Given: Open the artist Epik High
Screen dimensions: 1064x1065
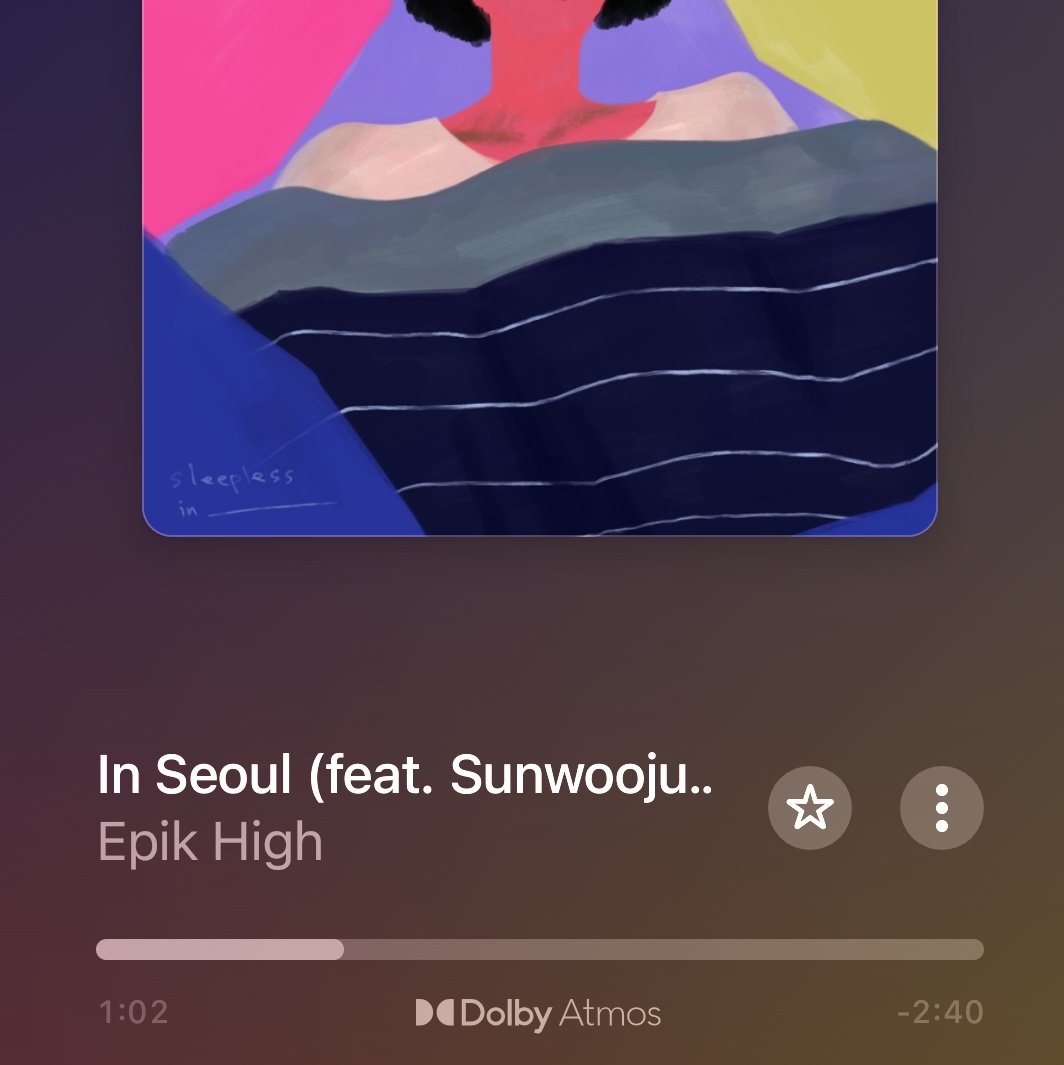Looking at the screenshot, I should tap(210, 842).
